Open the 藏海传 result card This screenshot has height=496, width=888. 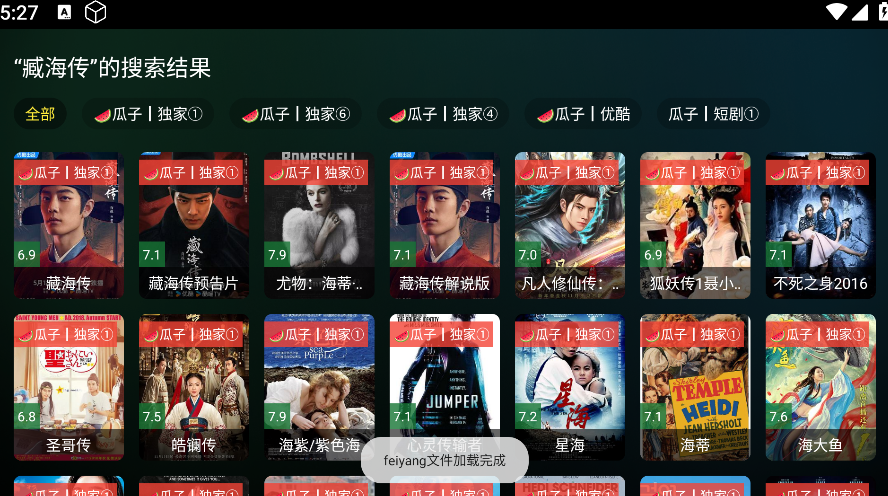point(69,225)
